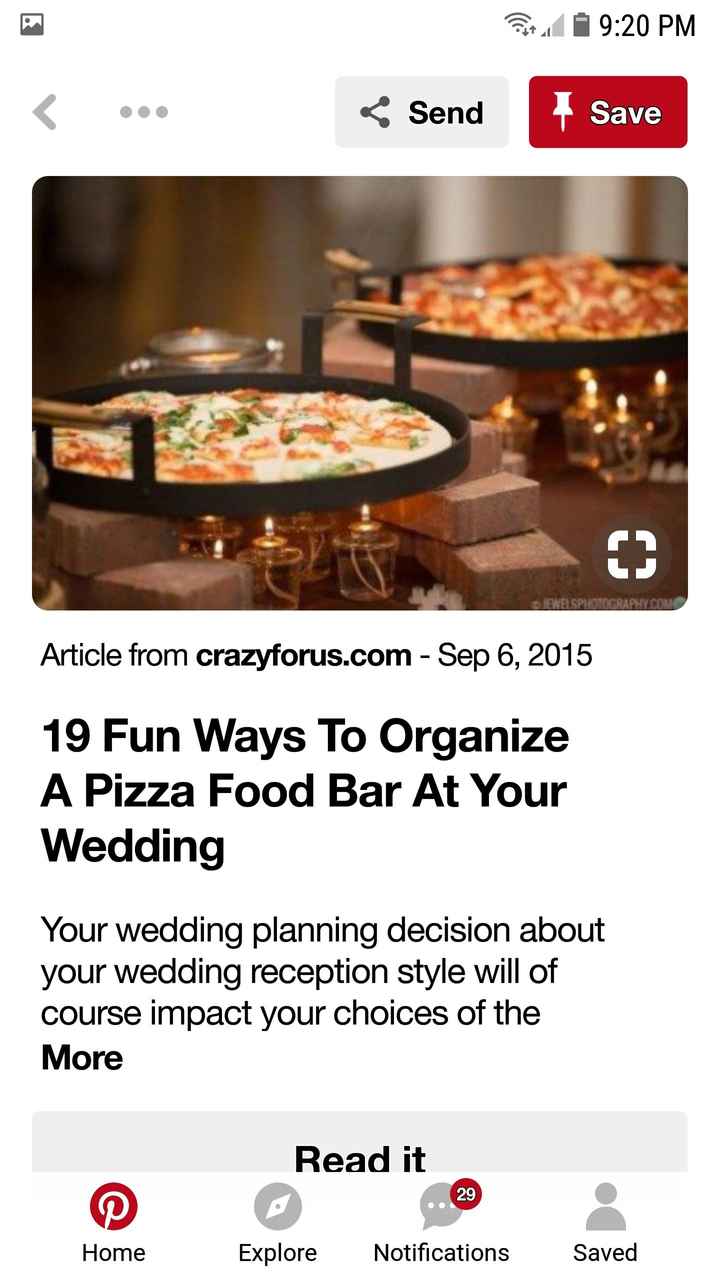
Task: Go to the Saved tab
Action: tap(605, 1222)
